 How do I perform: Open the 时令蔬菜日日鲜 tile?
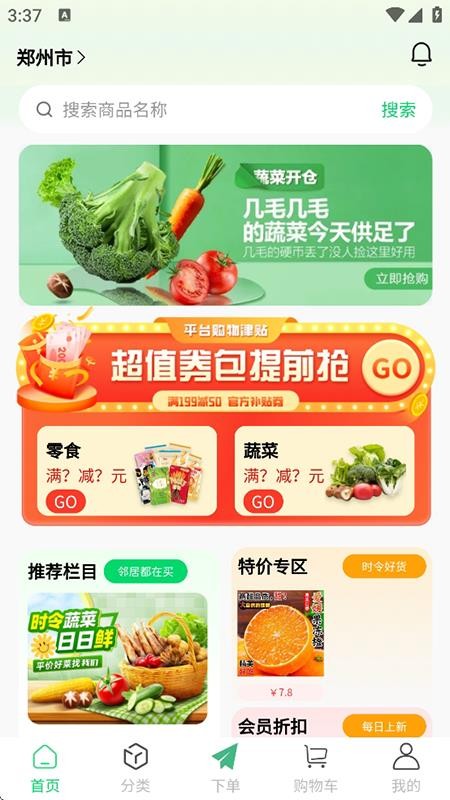(x=118, y=658)
